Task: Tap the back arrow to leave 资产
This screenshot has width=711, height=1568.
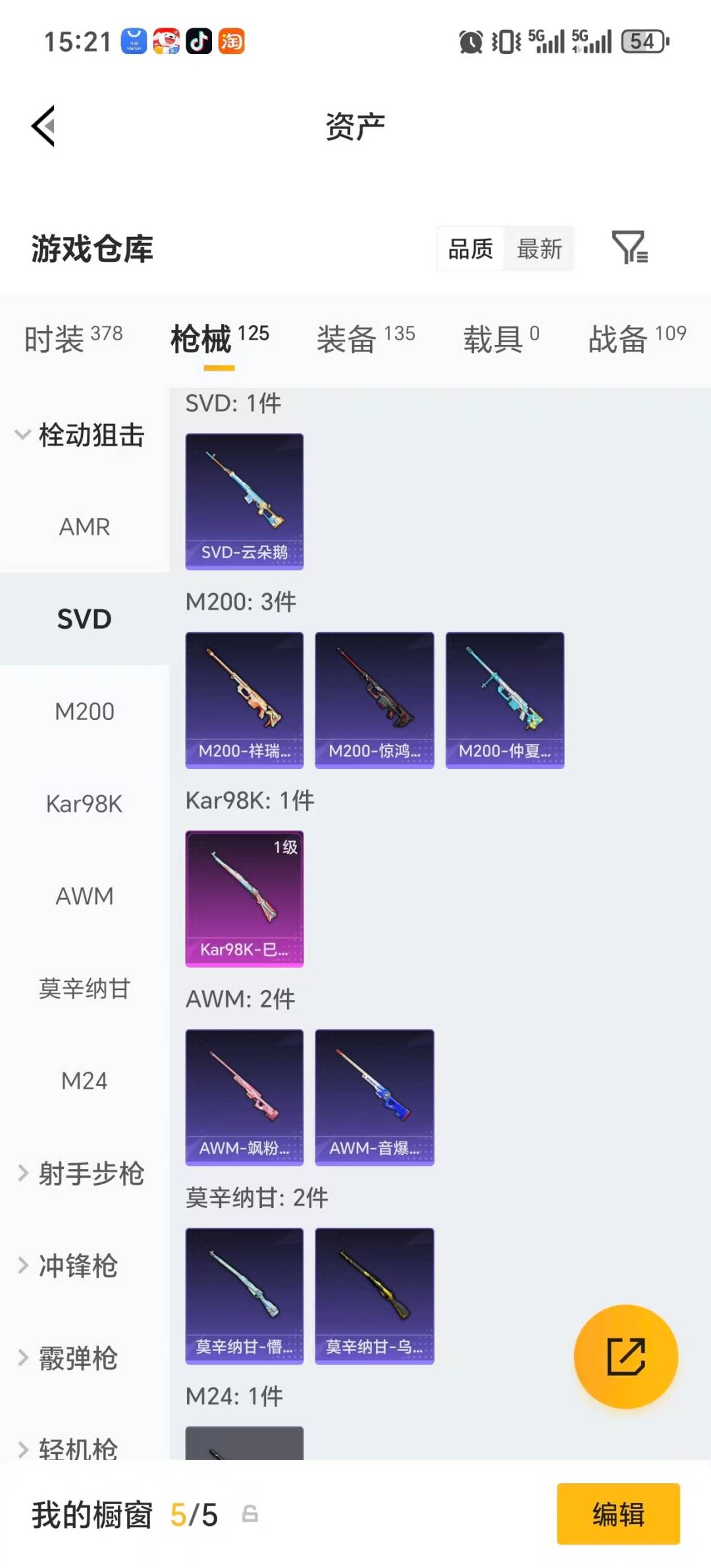Action: [41, 125]
